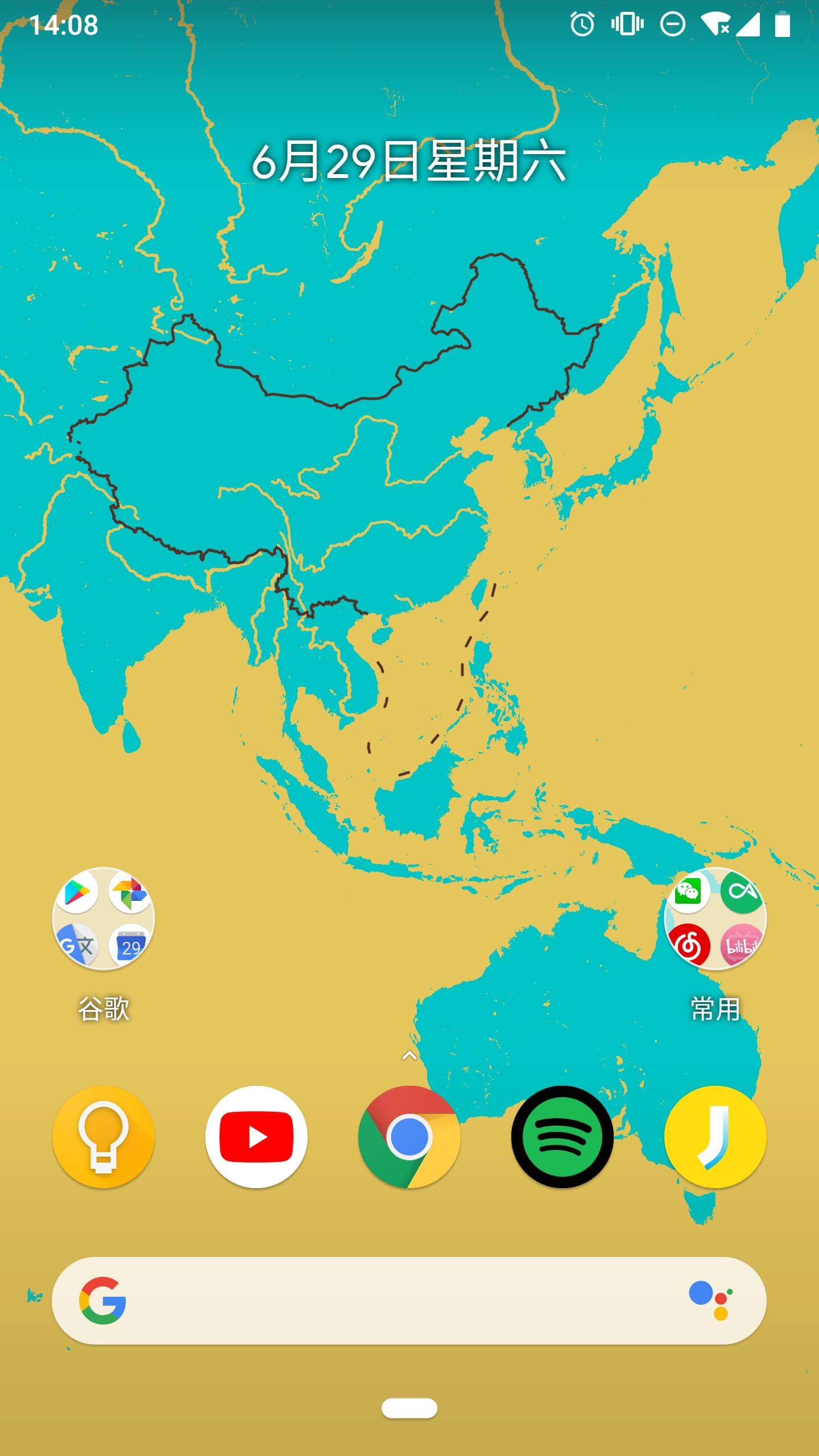Expand the app drawer arrow

409,1057
